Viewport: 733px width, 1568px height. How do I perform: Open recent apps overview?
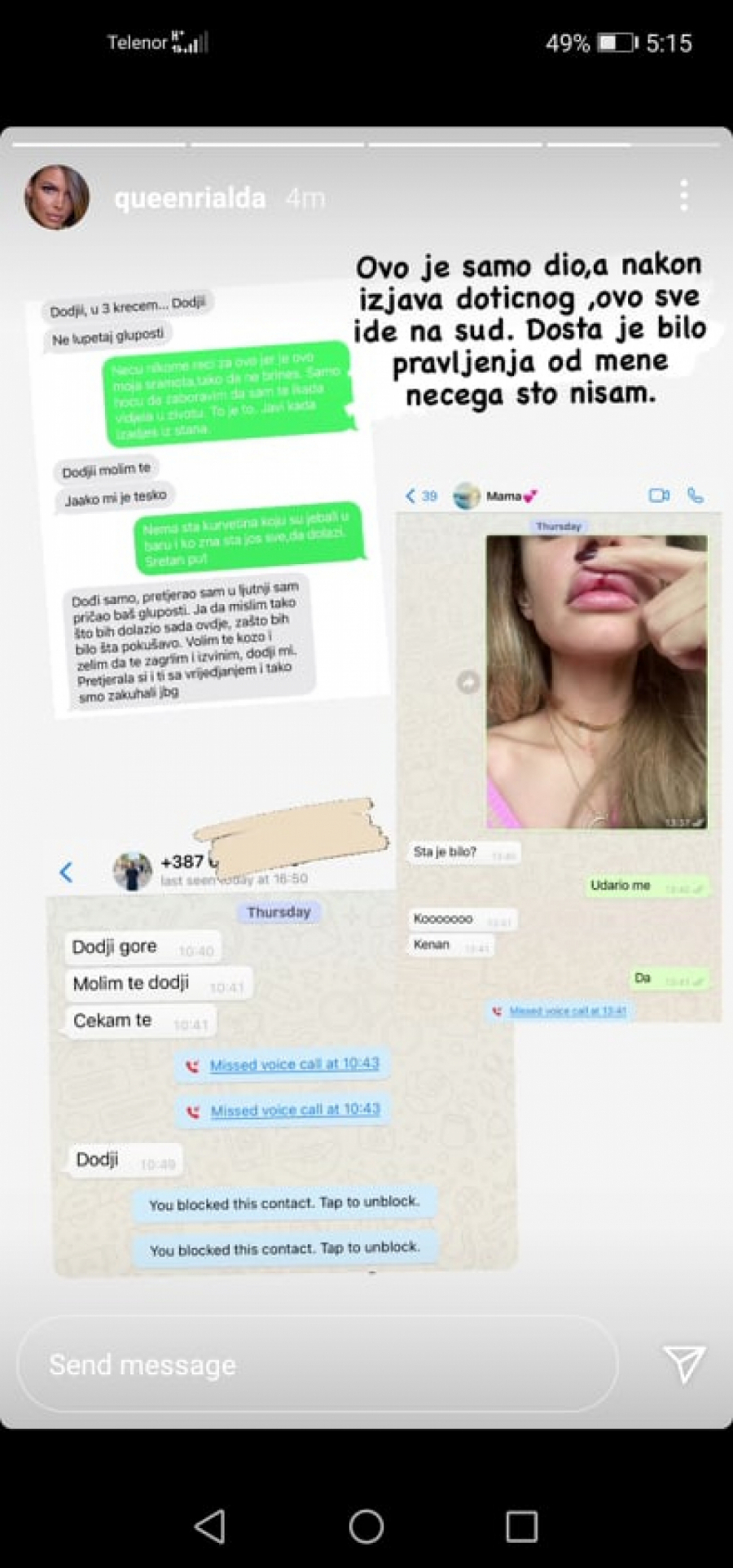click(x=521, y=1526)
